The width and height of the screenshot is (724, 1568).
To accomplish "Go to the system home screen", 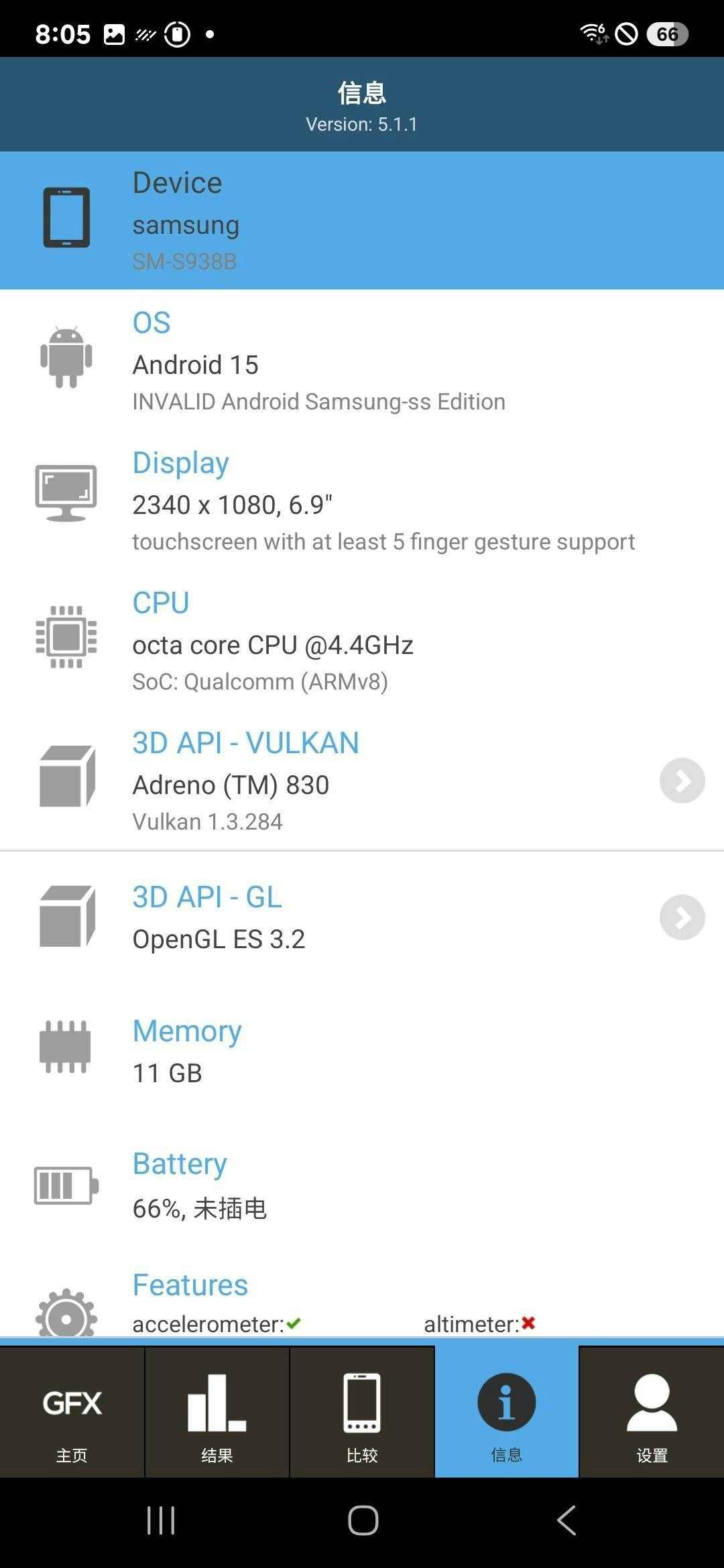I will pyautogui.click(x=363, y=1520).
